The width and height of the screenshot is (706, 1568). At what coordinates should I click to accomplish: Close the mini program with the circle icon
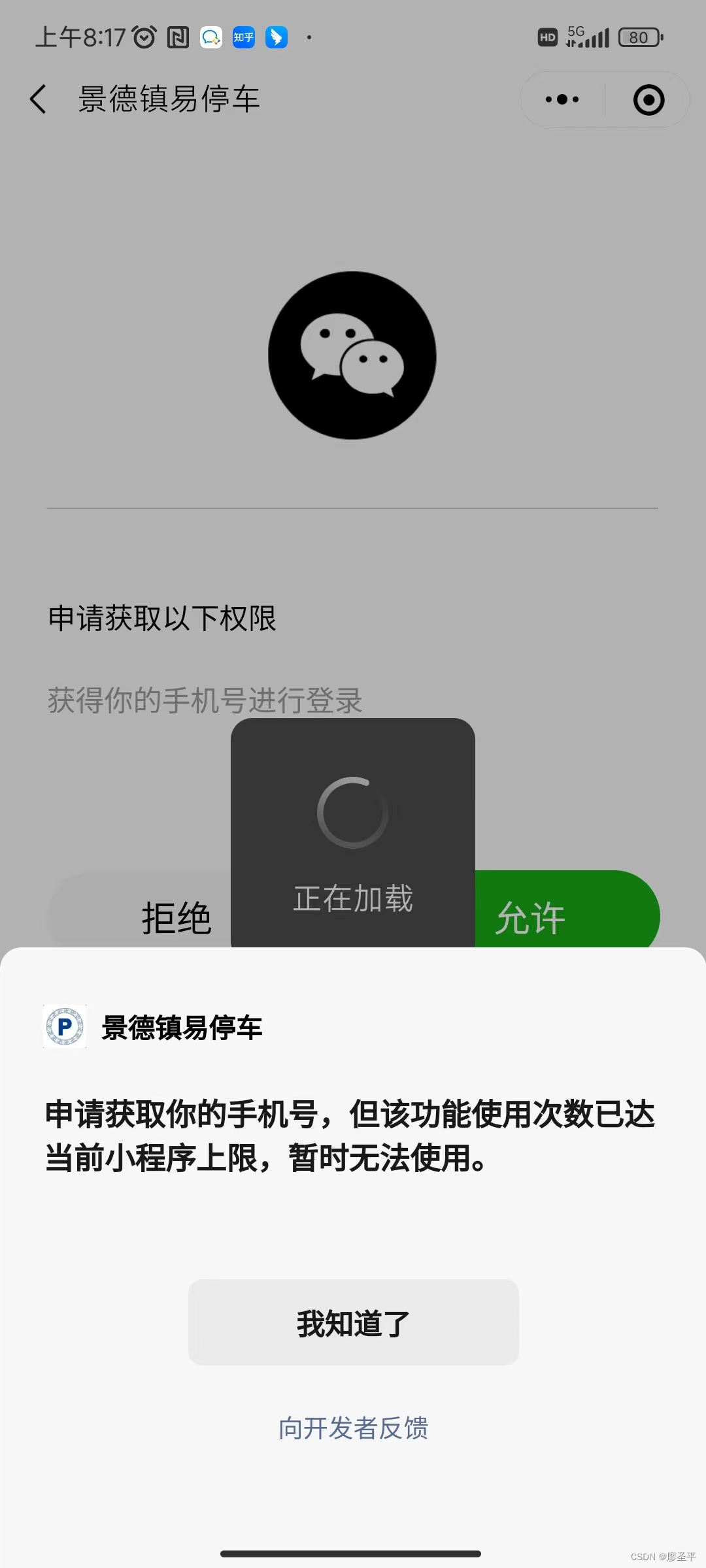[x=648, y=100]
